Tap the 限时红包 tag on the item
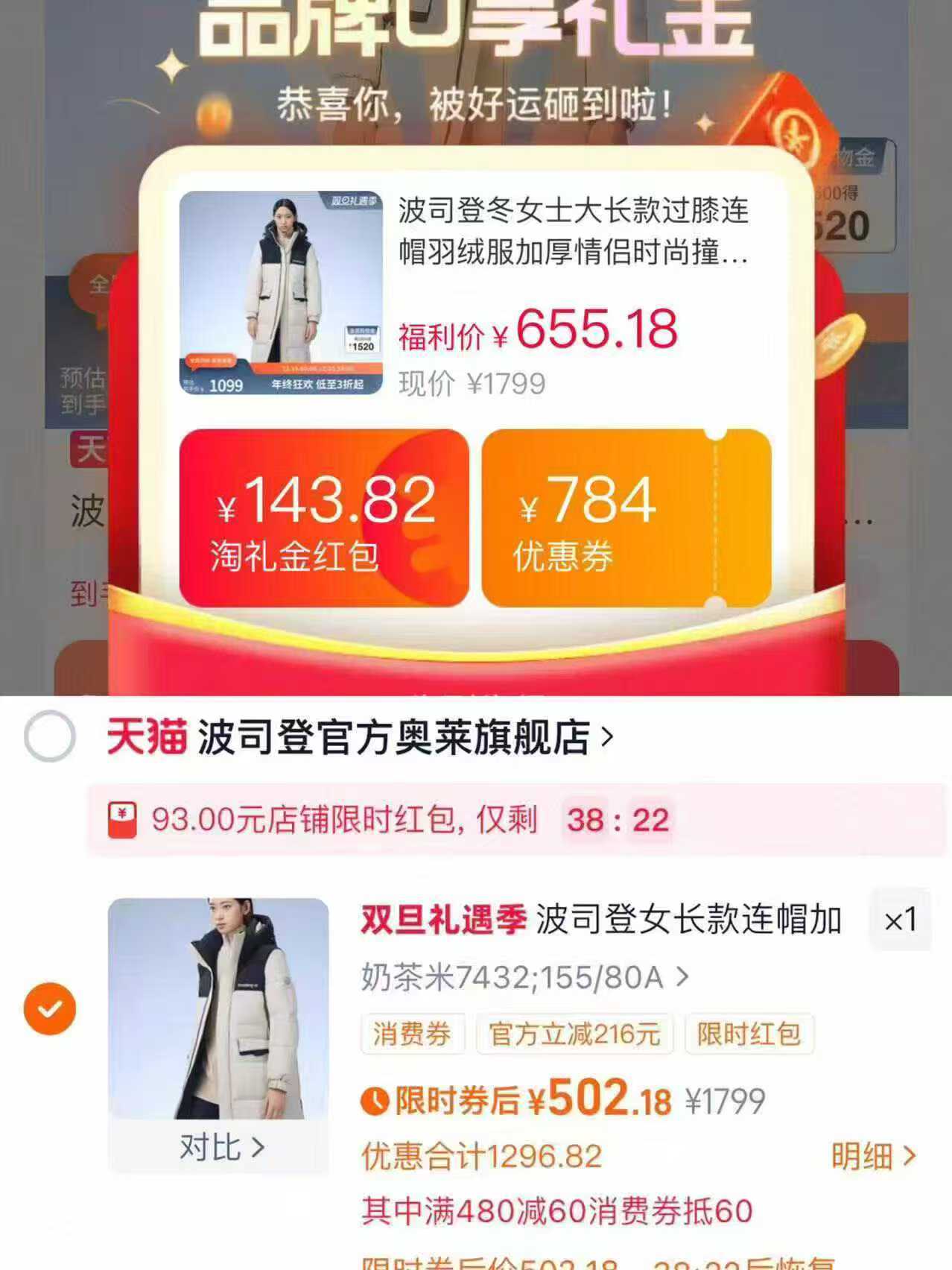Image resolution: width=952 pixels, height=1270 pixels. [750, 1034]
